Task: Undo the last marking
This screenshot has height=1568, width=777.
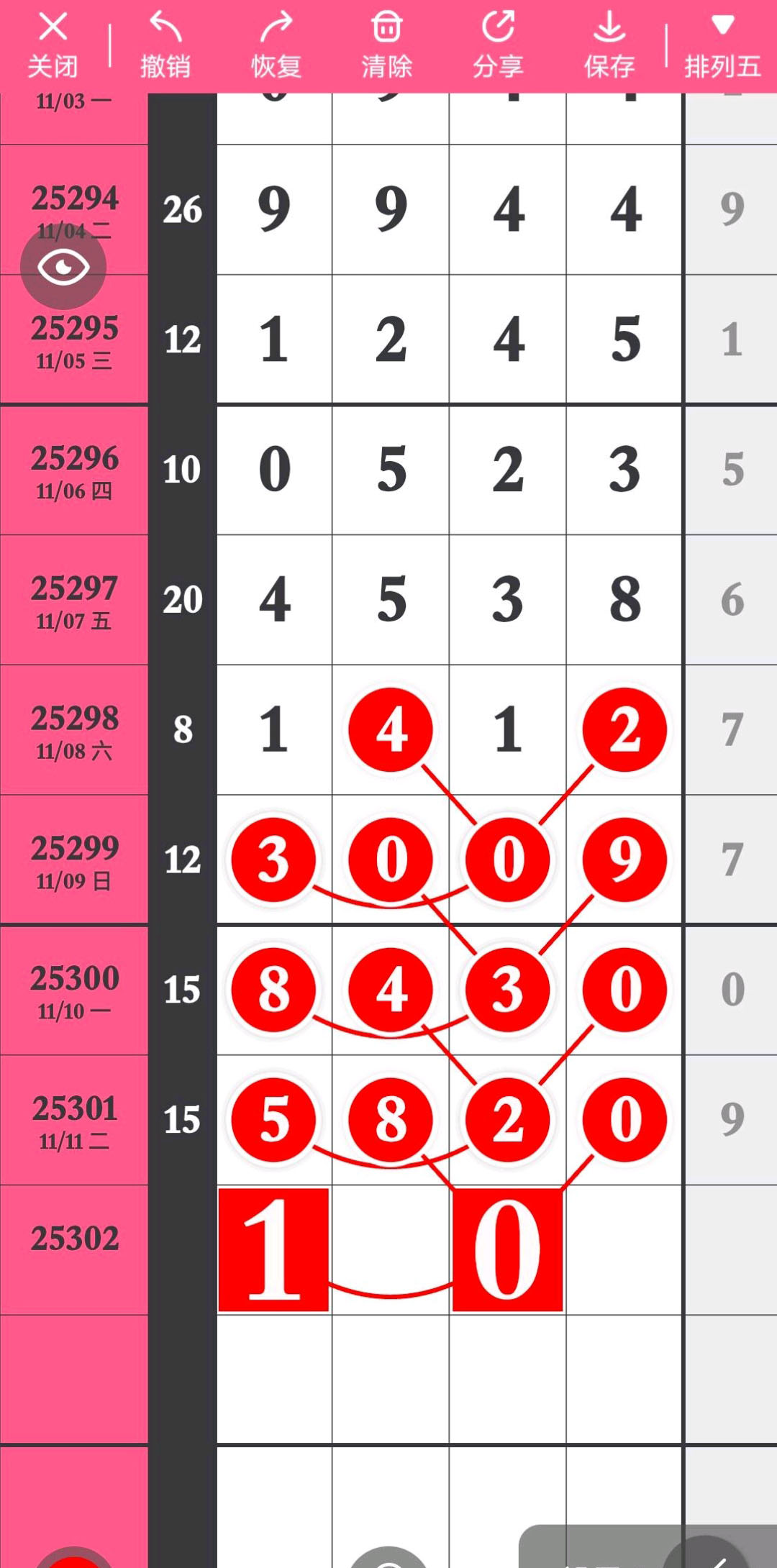Action: coord(165,45)
